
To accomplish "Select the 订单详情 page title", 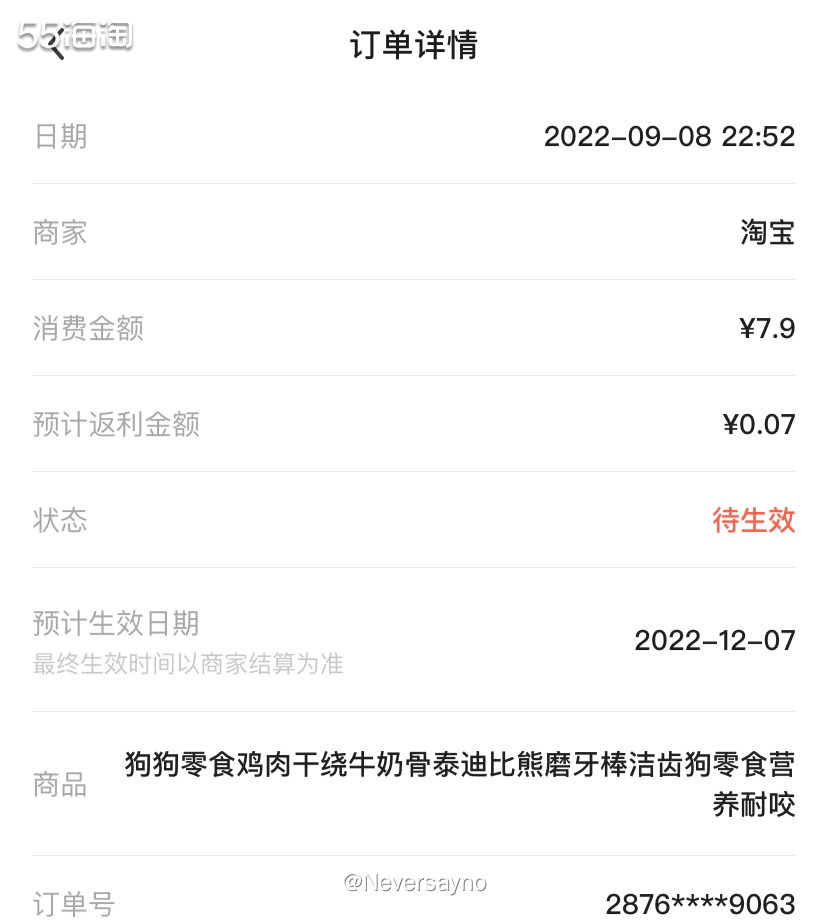I will point(413,45).
